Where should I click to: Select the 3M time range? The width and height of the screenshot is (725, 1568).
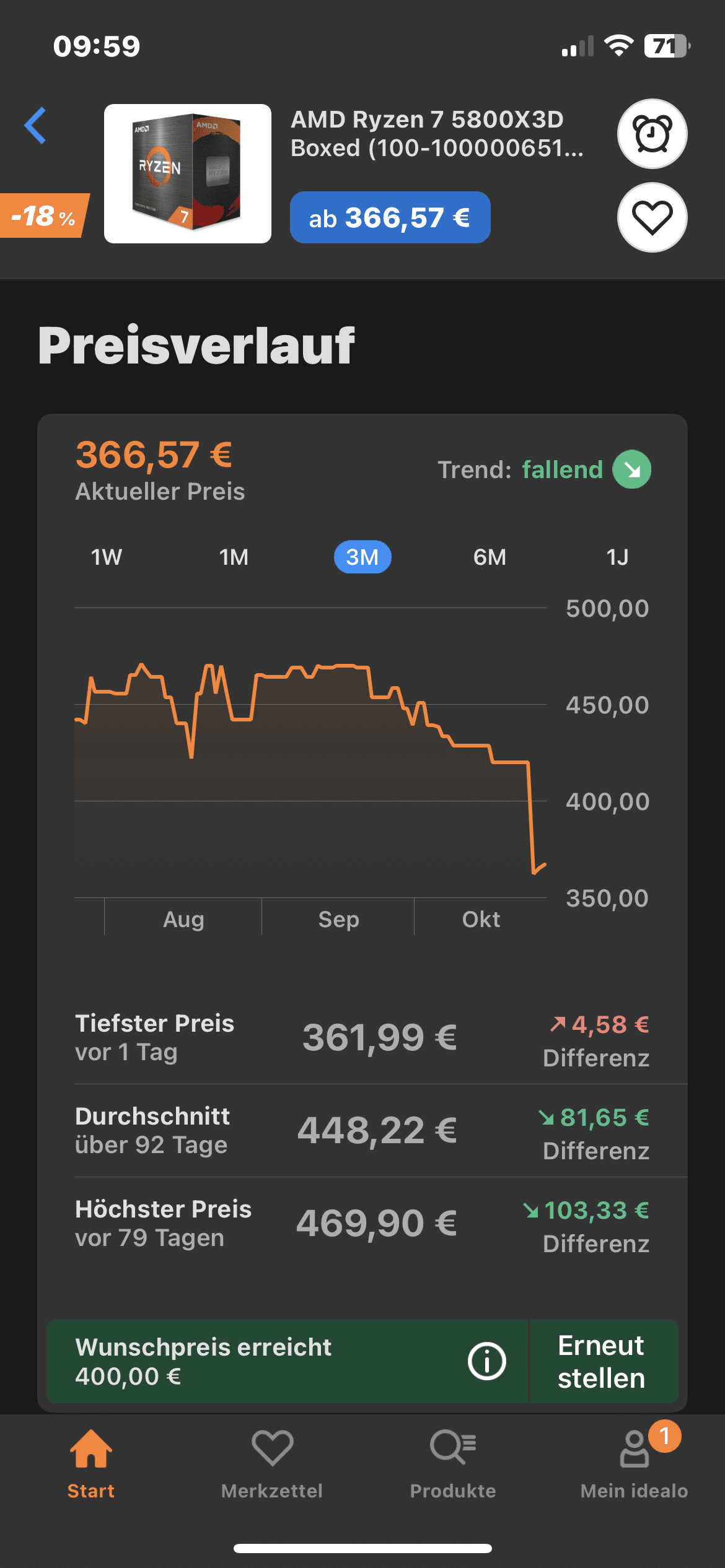(x=362, y=557)
